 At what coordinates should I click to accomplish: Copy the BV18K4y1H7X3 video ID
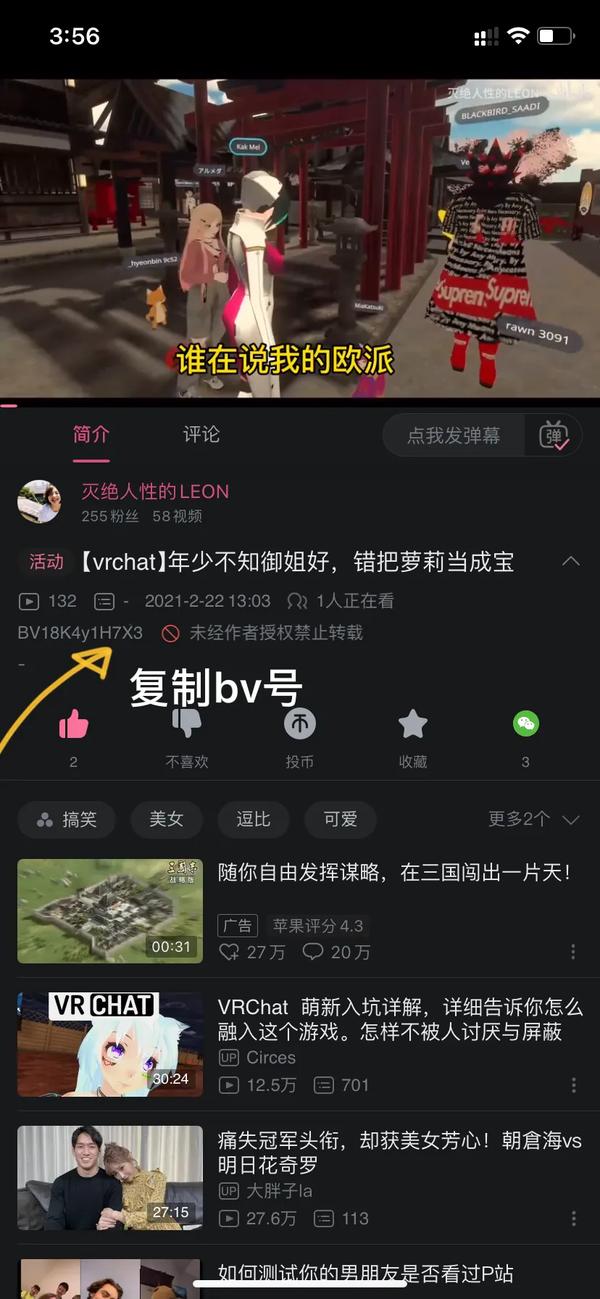[80, 632]
